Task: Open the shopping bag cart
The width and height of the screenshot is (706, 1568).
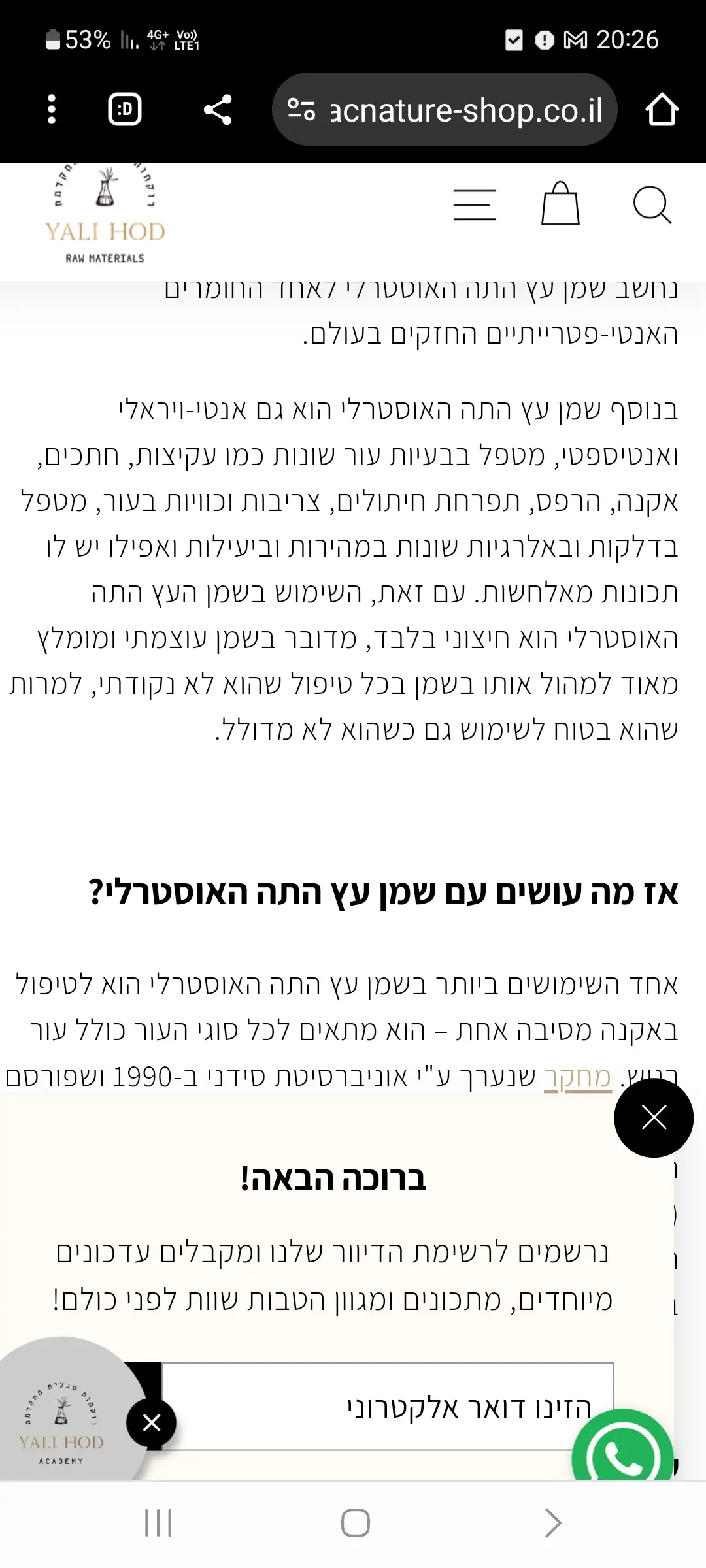Action: 560,204
